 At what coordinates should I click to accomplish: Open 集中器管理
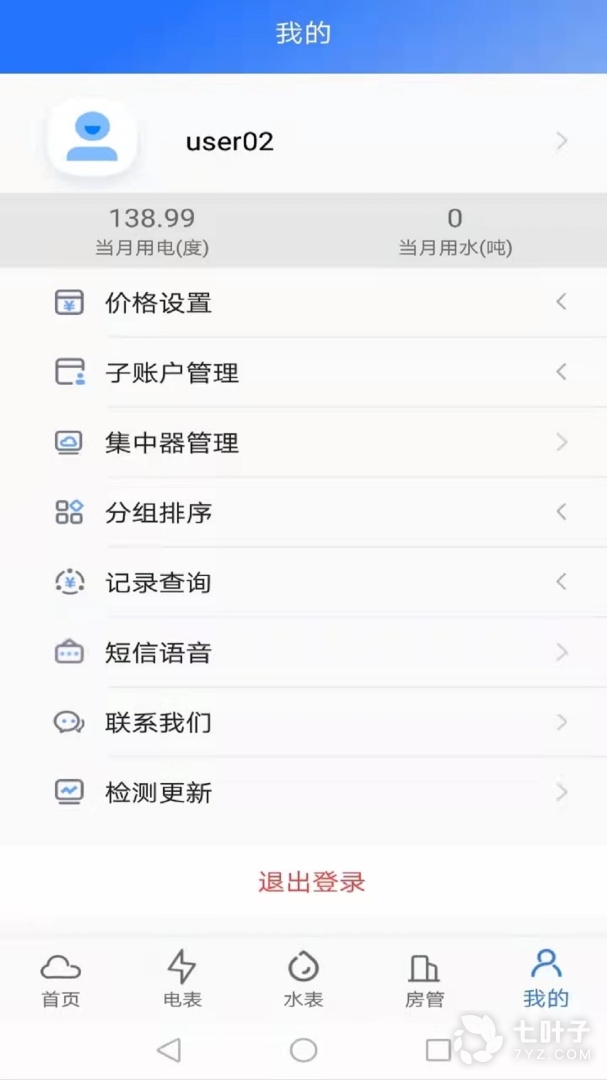click(x=303, y=442)
